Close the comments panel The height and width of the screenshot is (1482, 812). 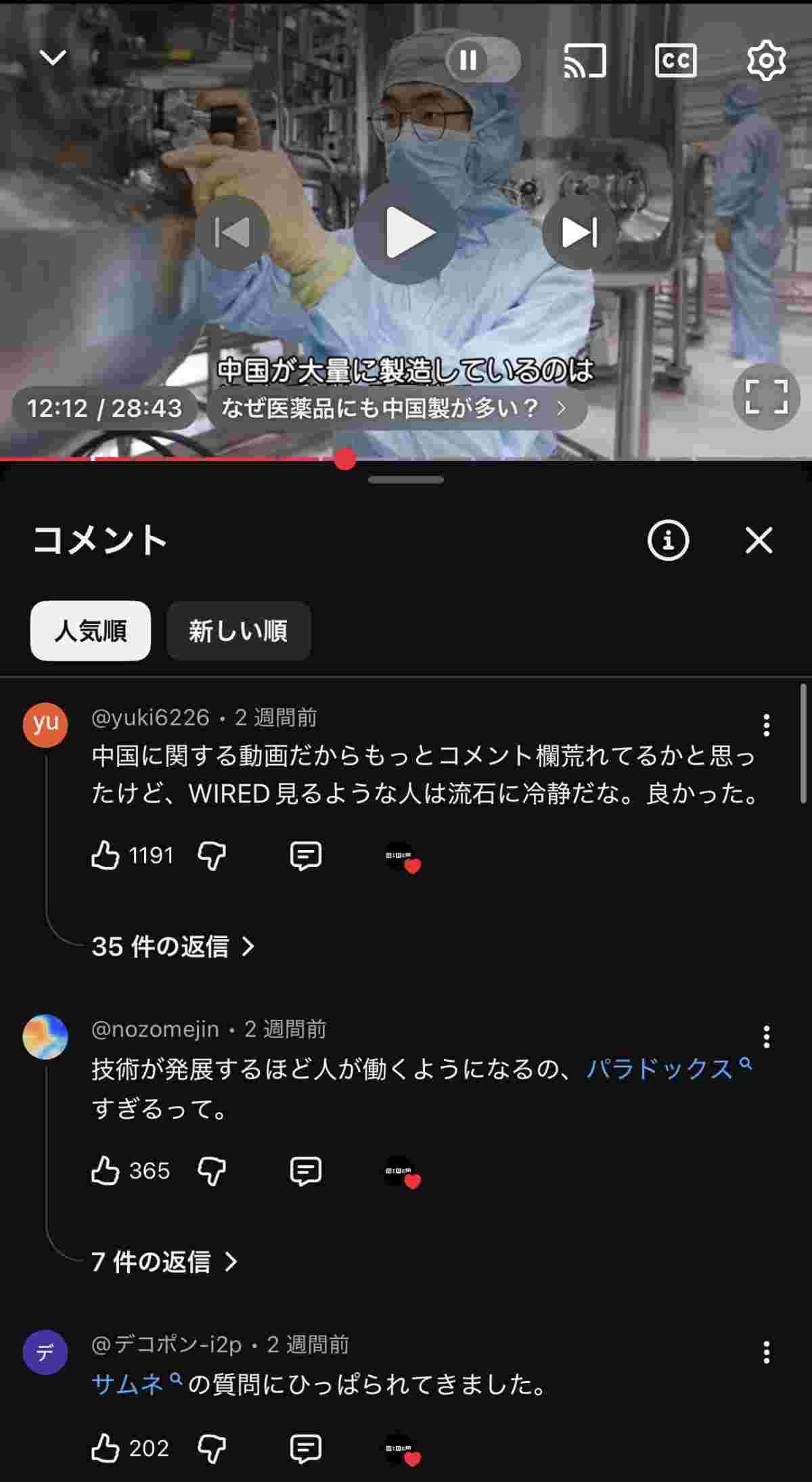[759, 540]
